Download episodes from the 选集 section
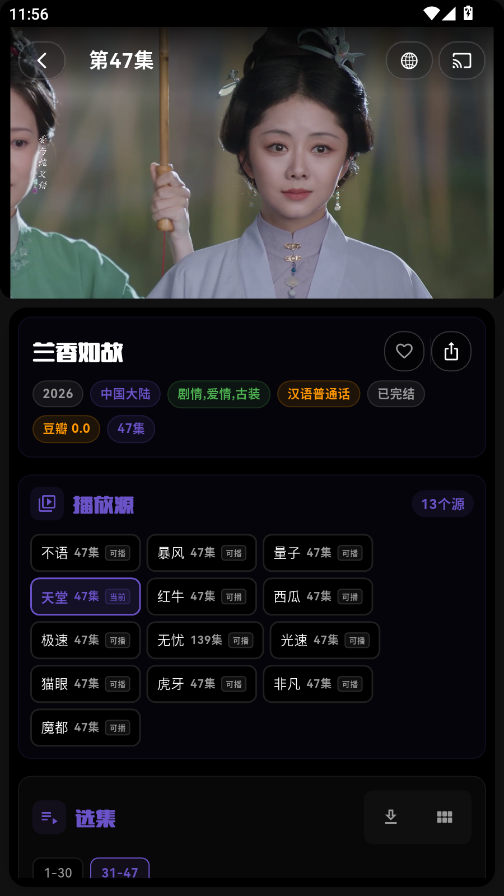The image size is (504, 896). [391, 817]
